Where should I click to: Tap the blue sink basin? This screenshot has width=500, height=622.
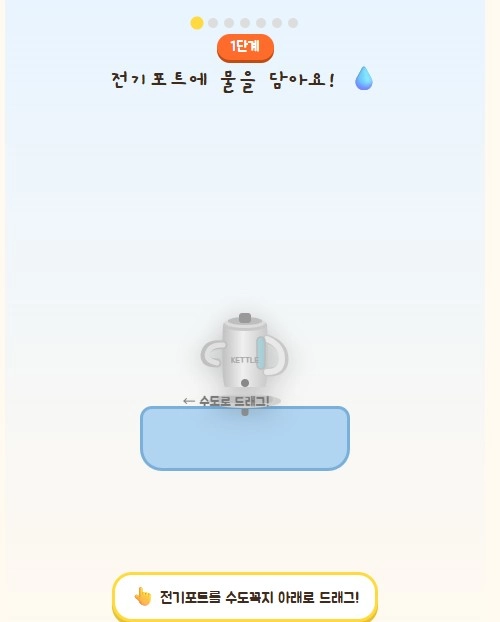[x=245, y=438]
